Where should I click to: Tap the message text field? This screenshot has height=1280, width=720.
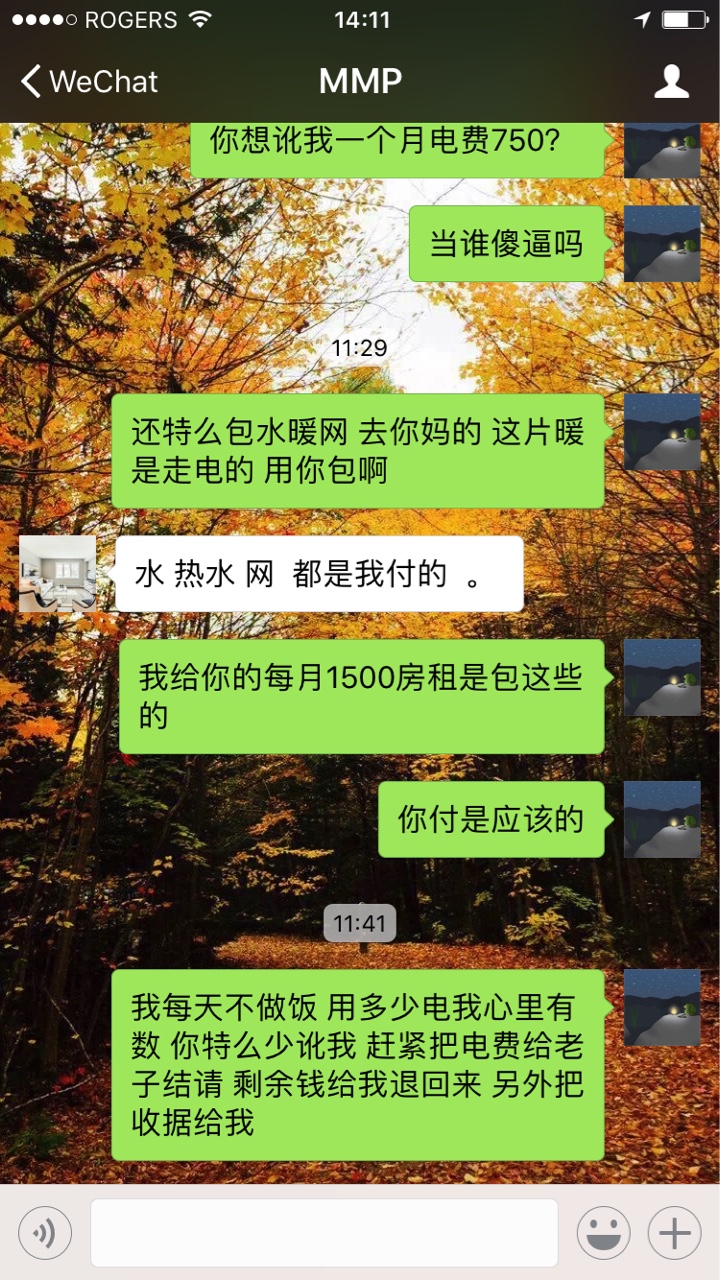pyautogui.click(x=324, y=1233)
